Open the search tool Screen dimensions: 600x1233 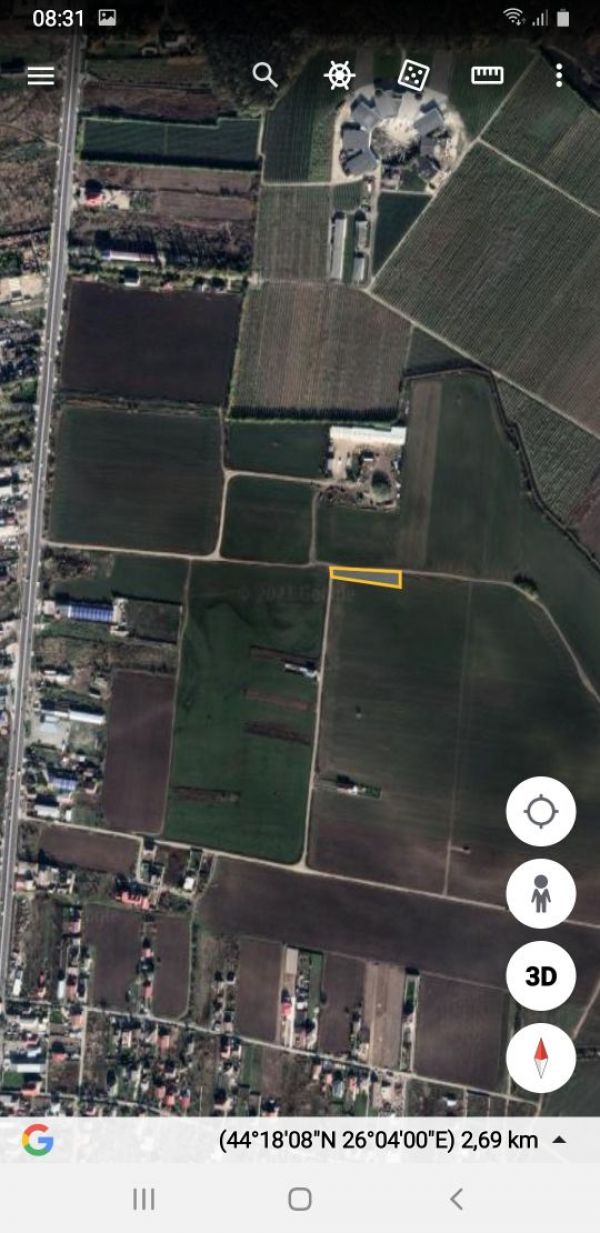click(265, 75)
